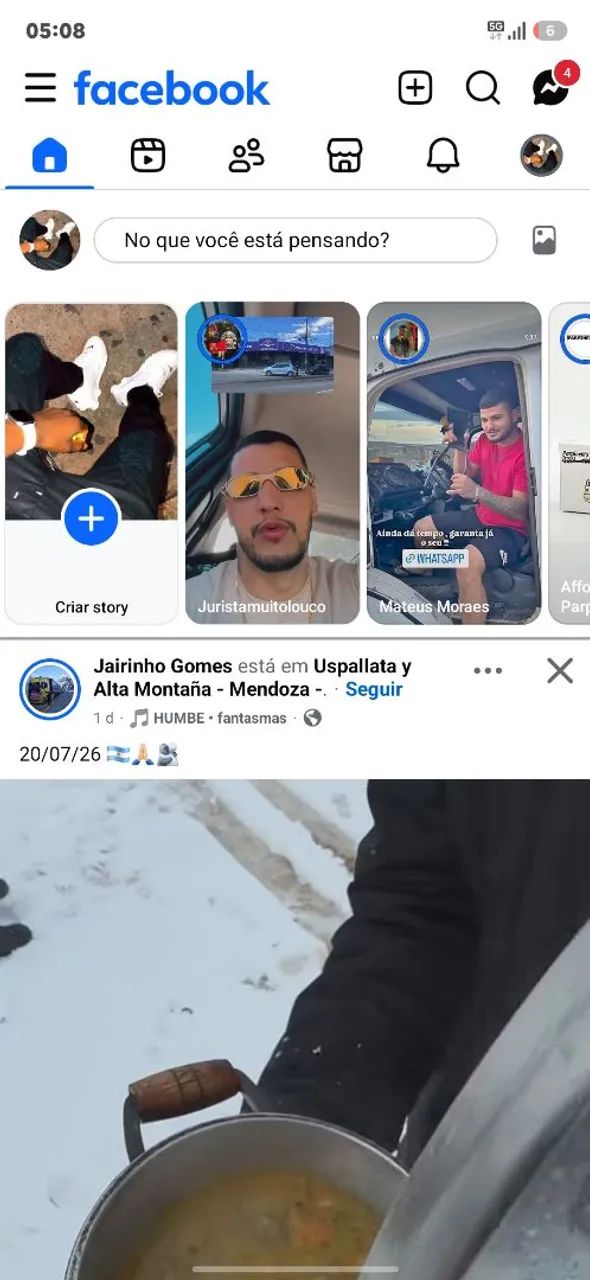Viewport: 590px width, 1280px height.
Task: Switch to the Friends tab
Action: pyautogui.click(x=246, y=156)
